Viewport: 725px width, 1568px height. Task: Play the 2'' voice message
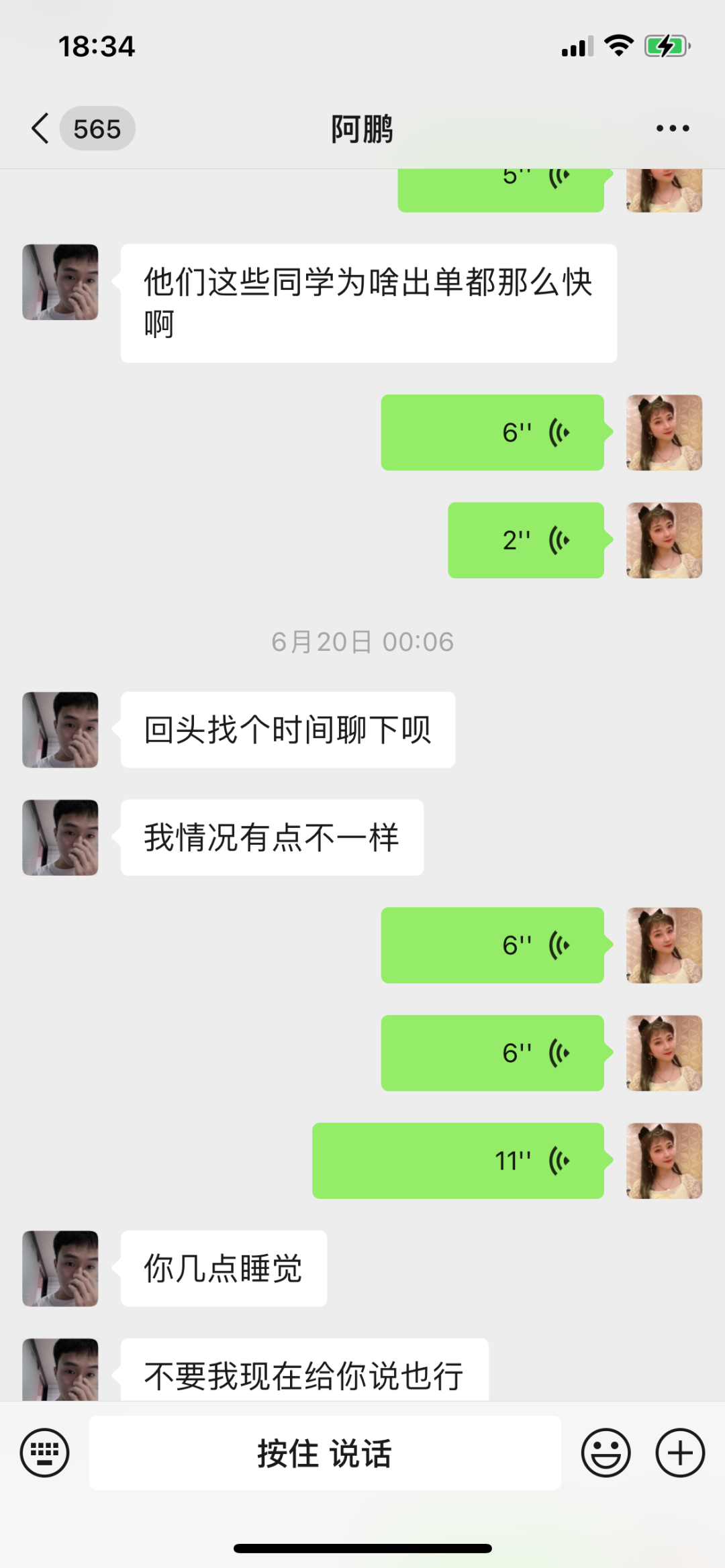tap(527, 540)
